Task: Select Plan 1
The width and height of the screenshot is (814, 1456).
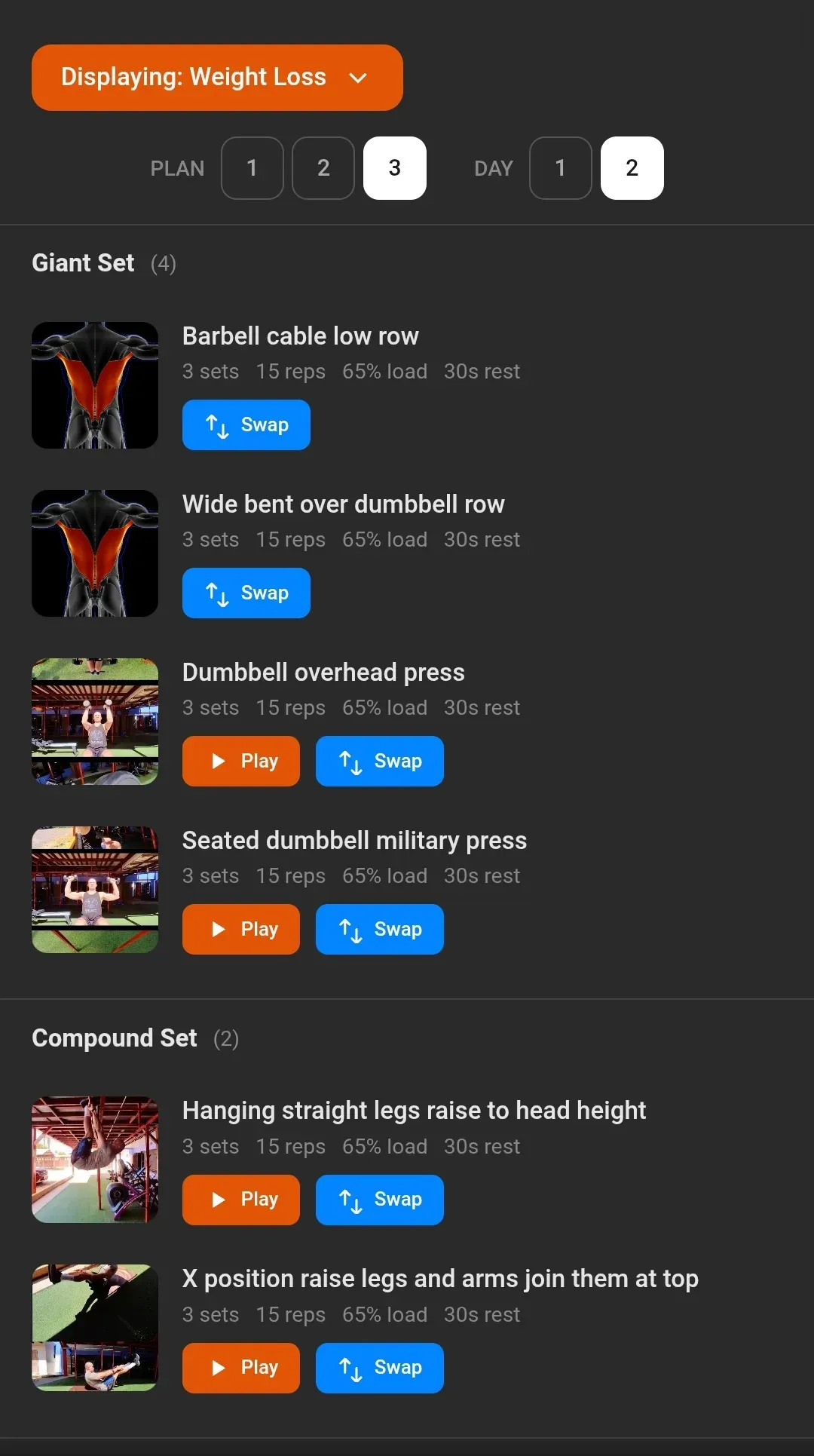Action: tap(252, 168)
